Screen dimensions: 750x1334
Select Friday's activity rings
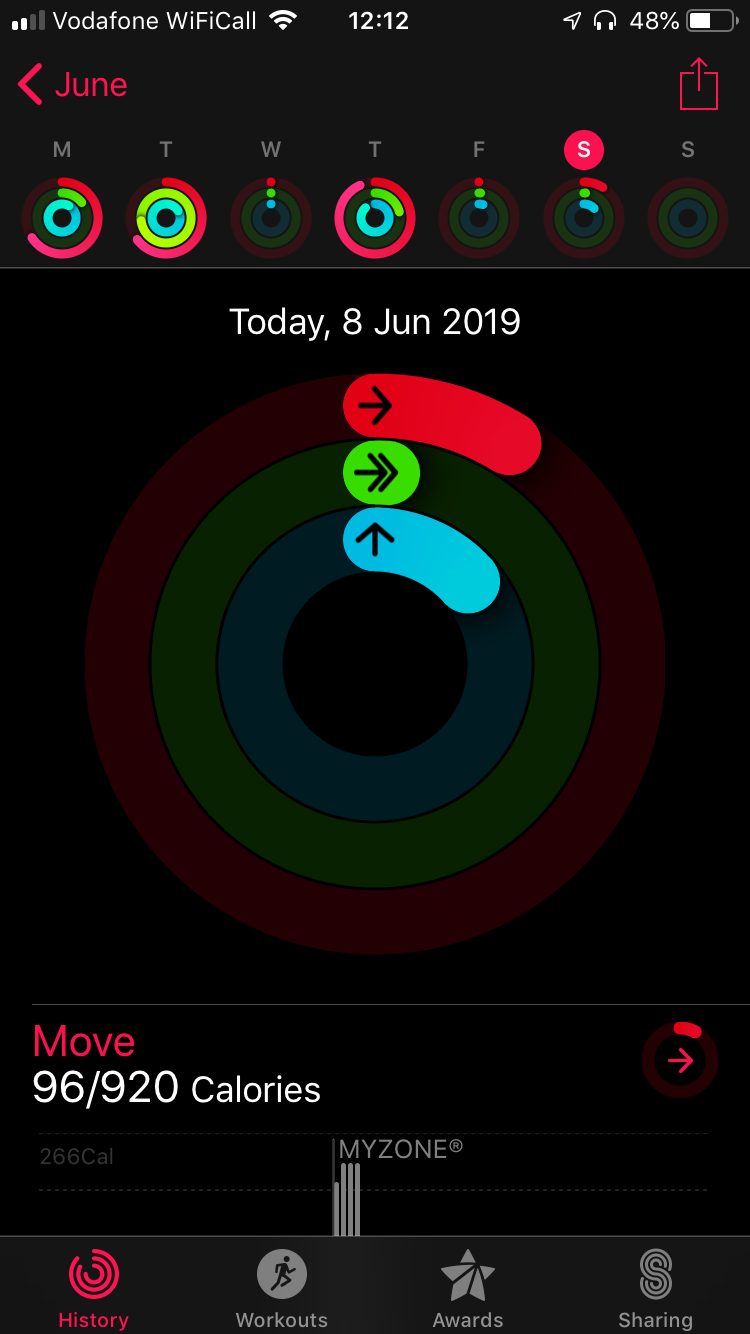click(479, 218)
